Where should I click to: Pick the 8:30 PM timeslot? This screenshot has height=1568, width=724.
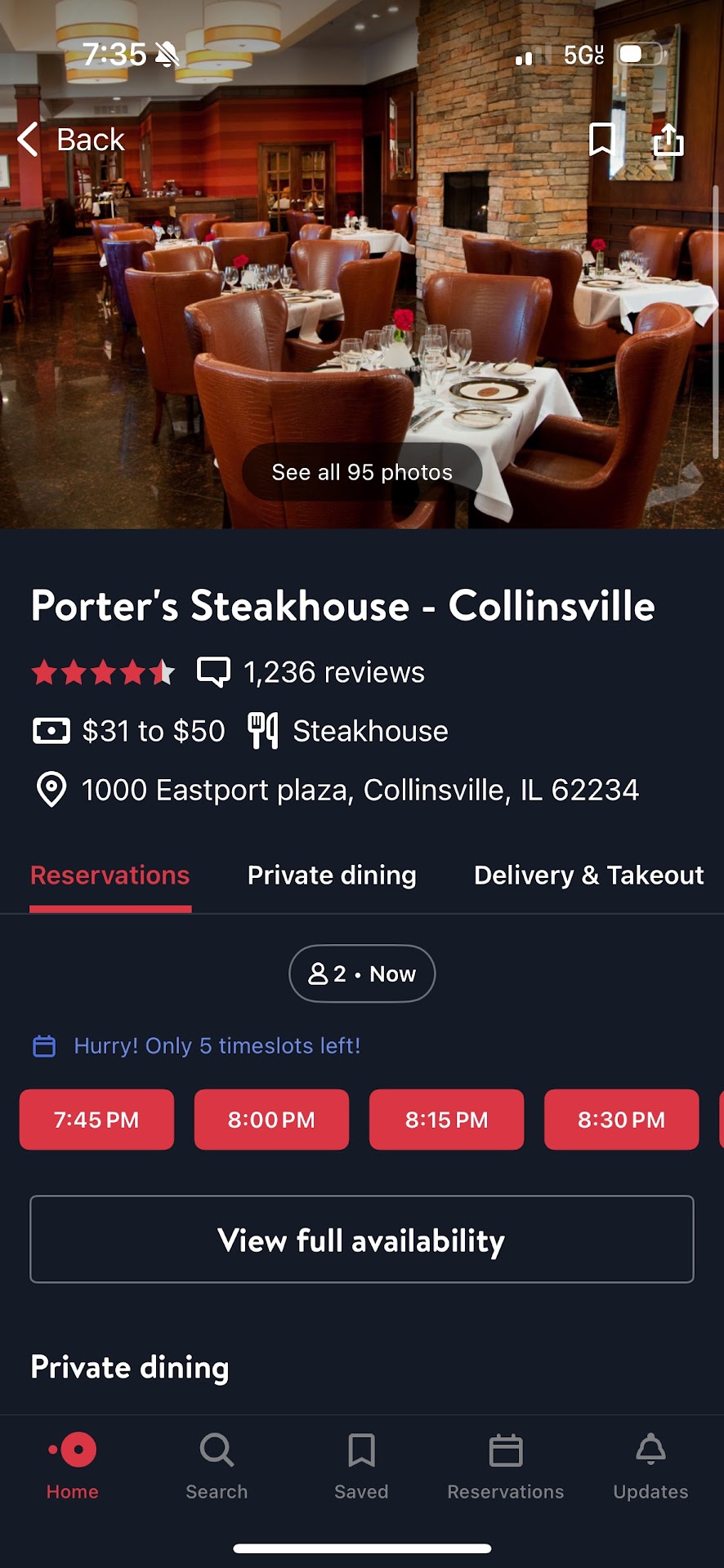pos(621,1120)
